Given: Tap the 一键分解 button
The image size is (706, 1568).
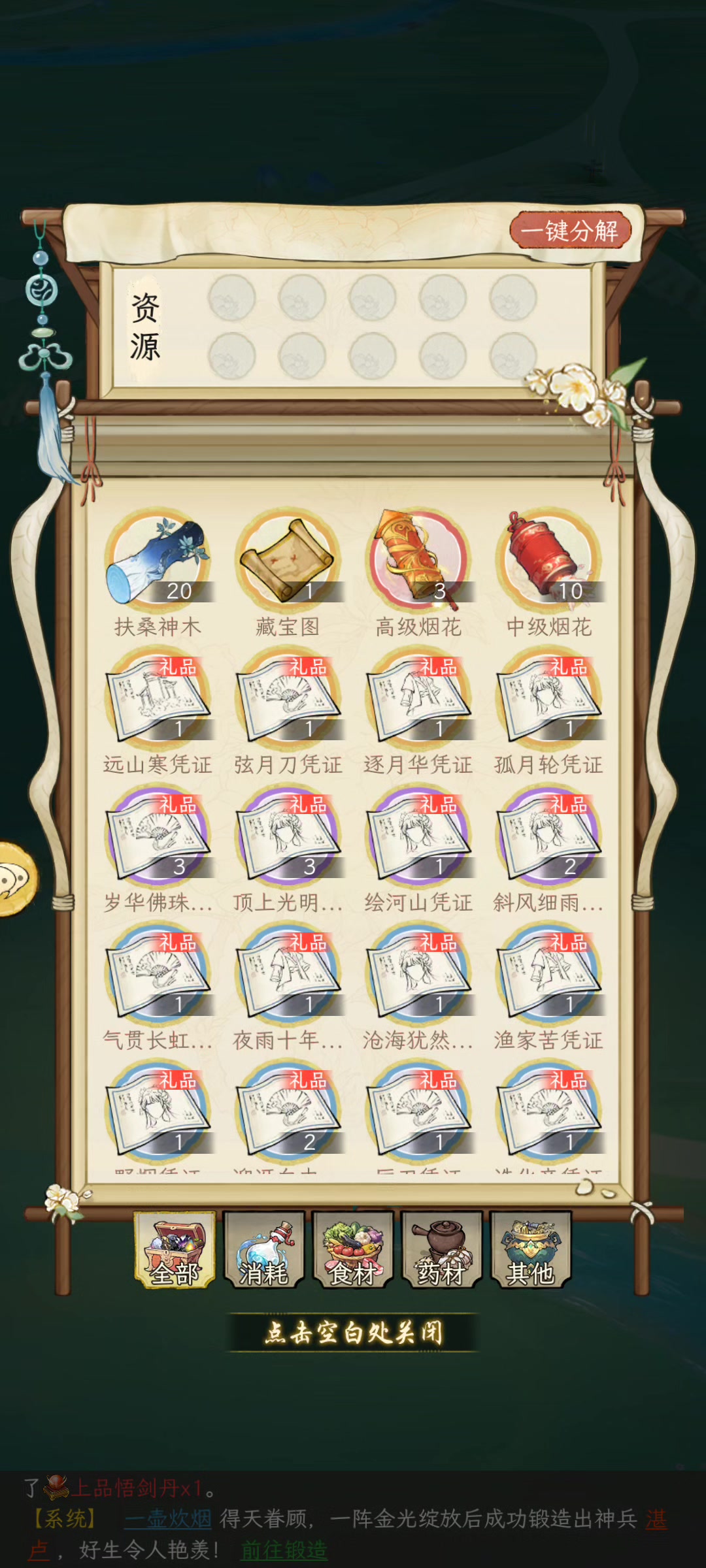Looking at the screenshot, I should [x=570, y=230].
